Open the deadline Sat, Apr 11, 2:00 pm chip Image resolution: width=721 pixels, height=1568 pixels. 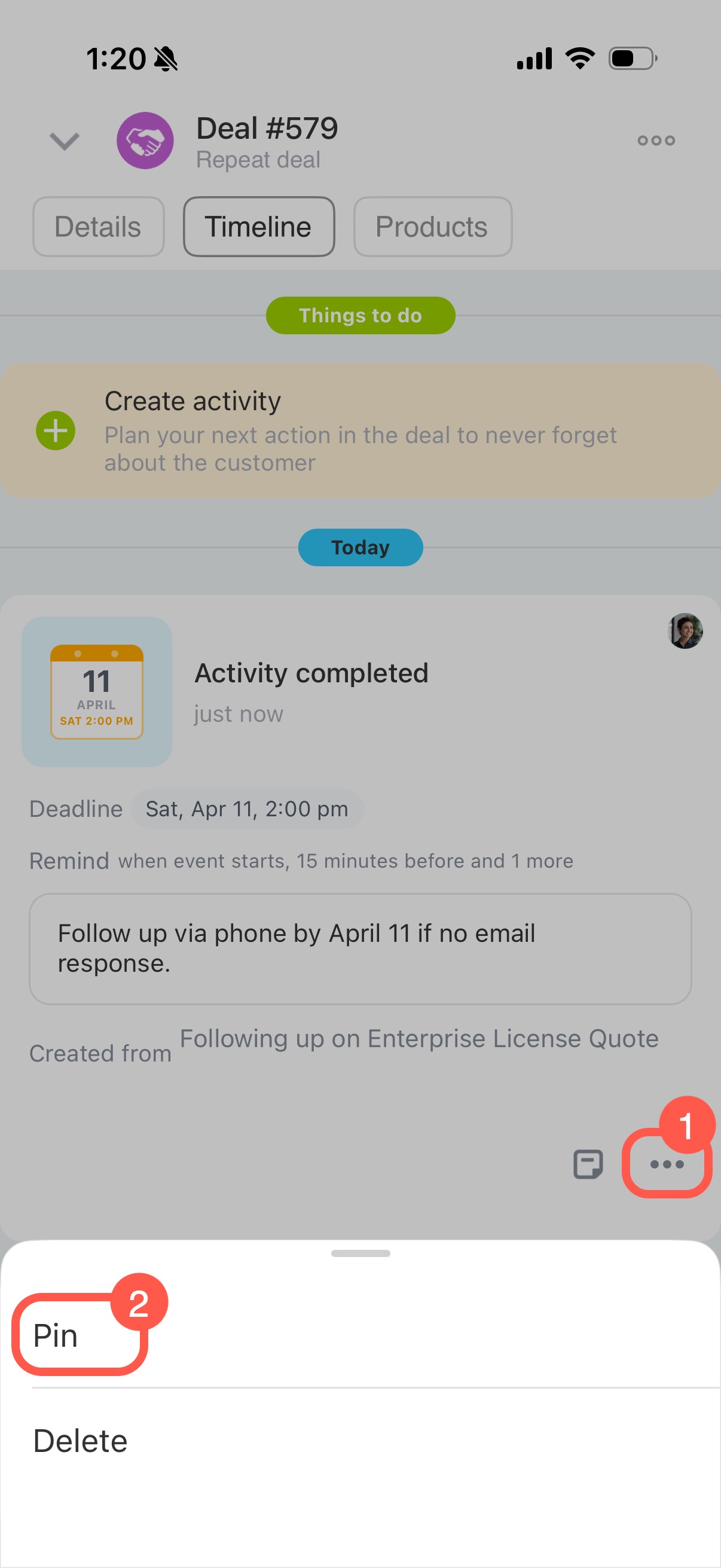(247, 809)
